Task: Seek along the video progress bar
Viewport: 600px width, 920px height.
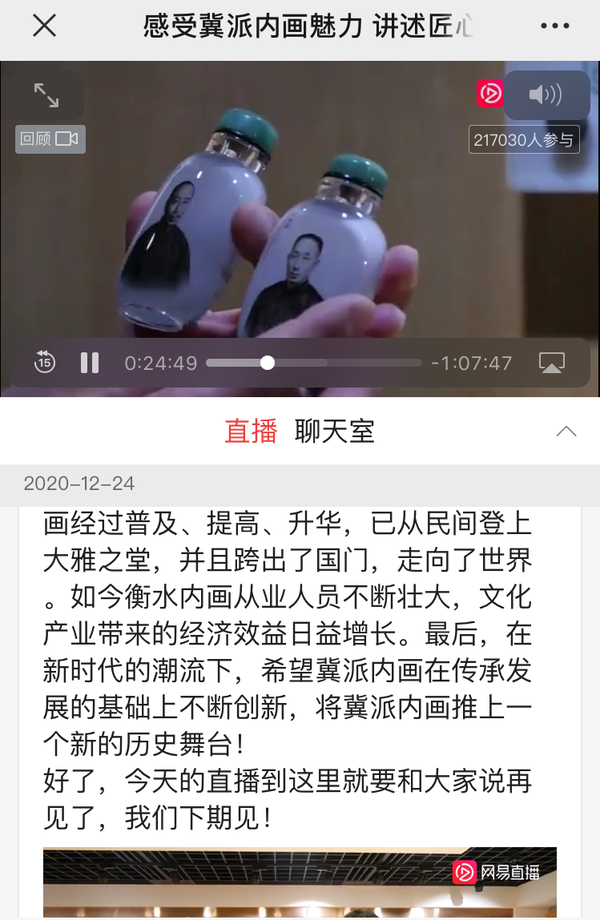Action: [x=313, y=363]
